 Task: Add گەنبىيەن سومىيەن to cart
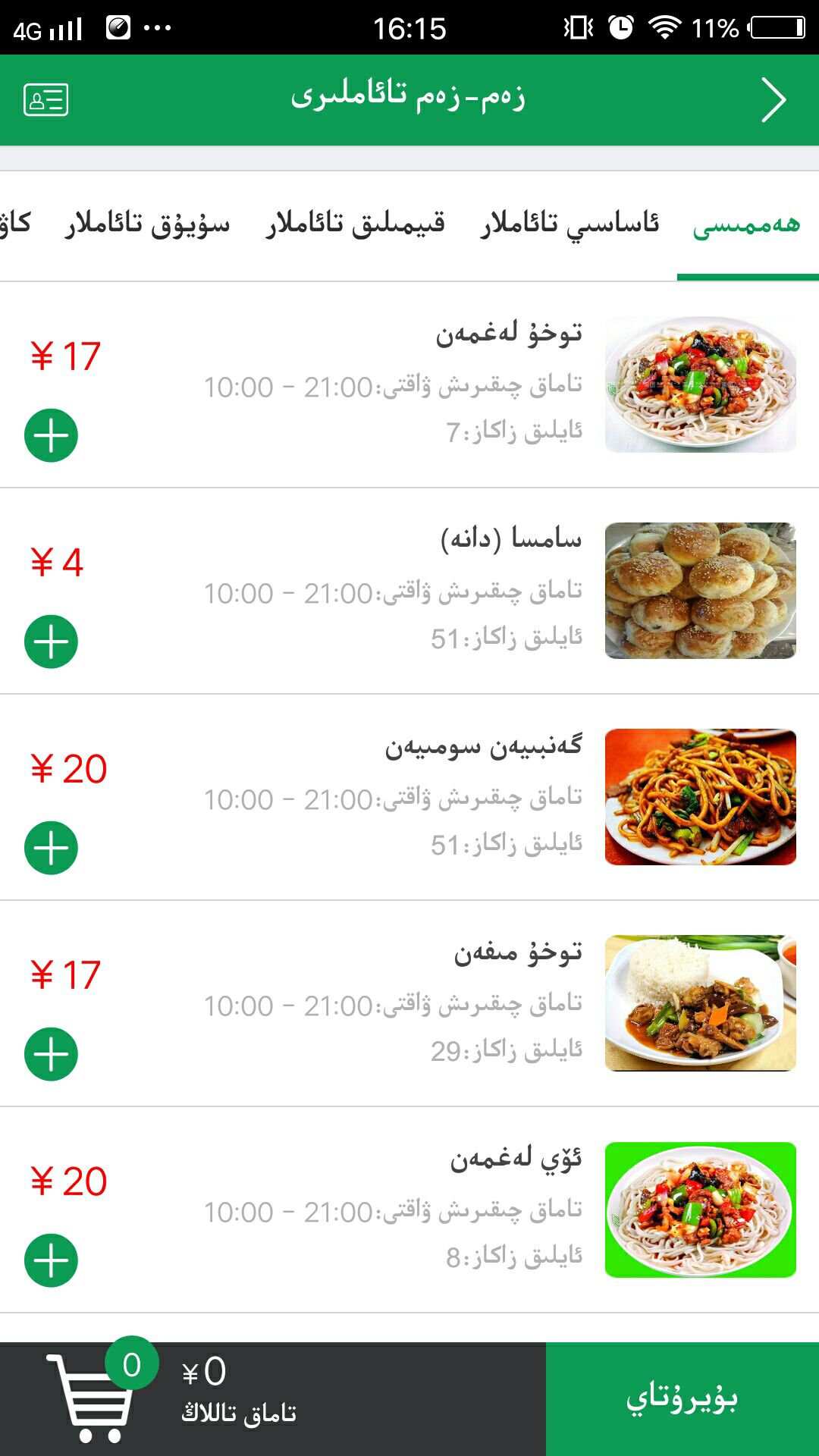[51, 848]
